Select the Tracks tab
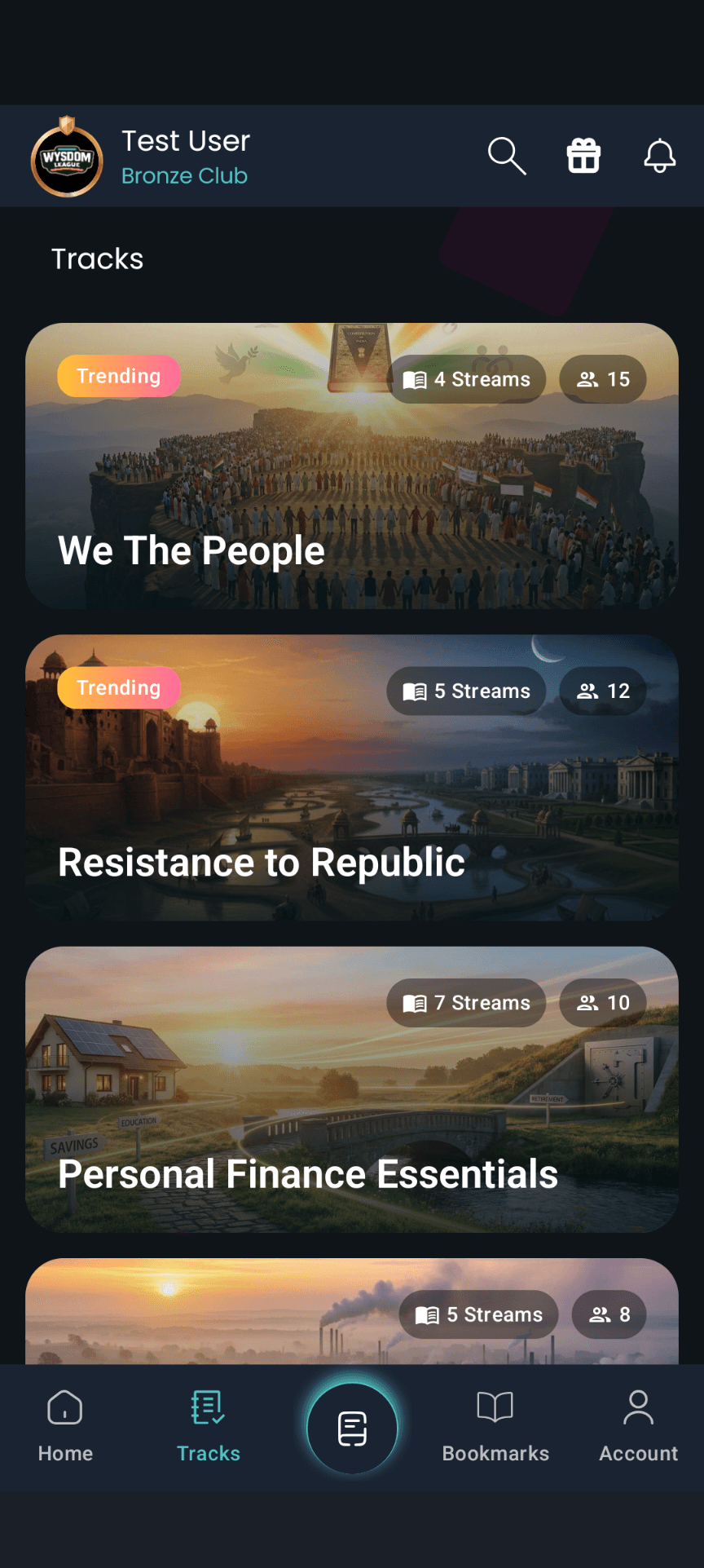 (x=209, y=1426)
